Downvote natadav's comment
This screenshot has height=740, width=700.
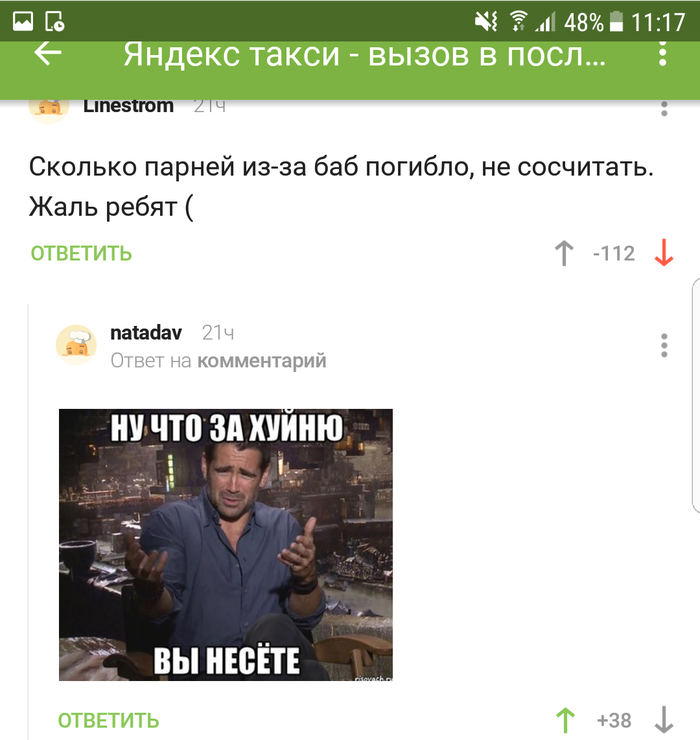[x=663, y=720]
